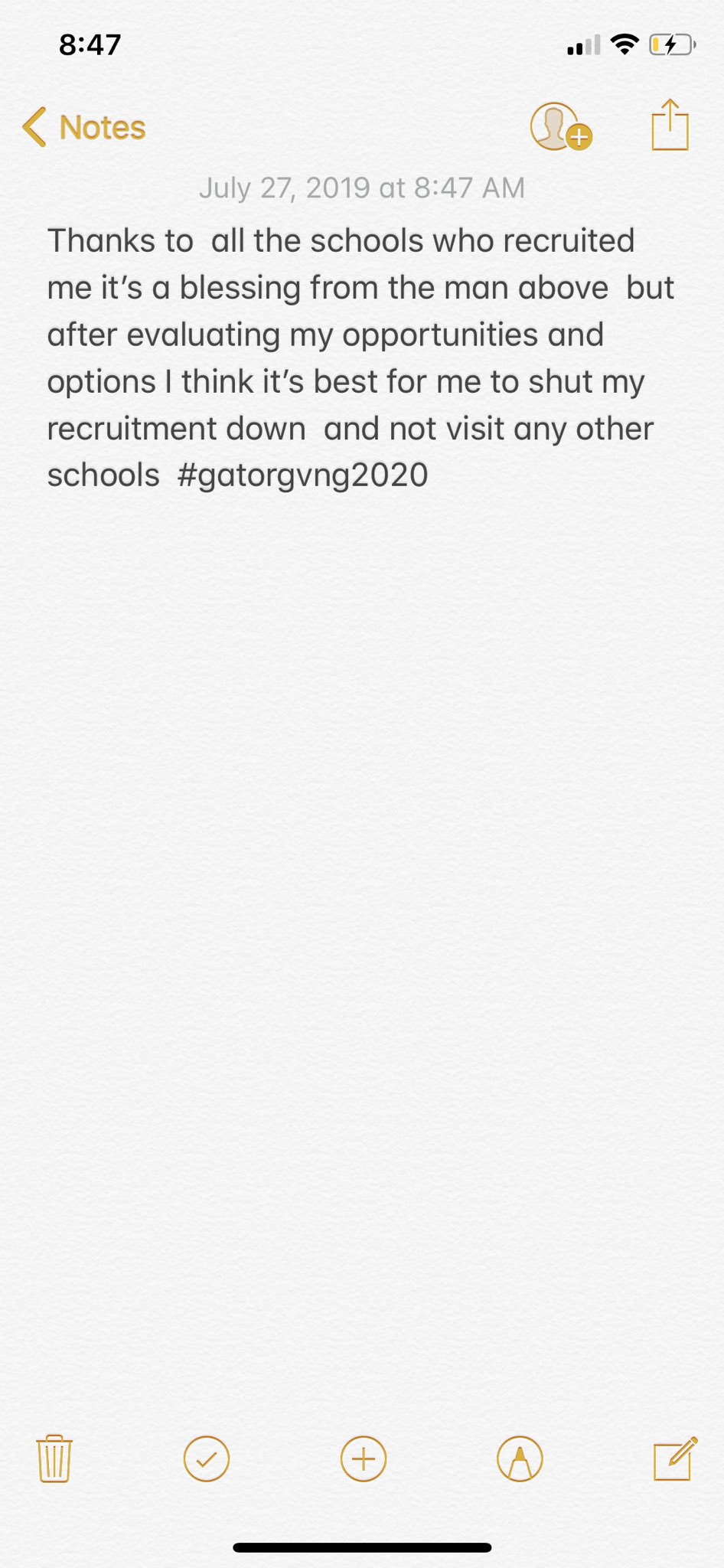This screenshot has height=1568, width=724.
Task: Compose a new note
Action: [674, 1459]
